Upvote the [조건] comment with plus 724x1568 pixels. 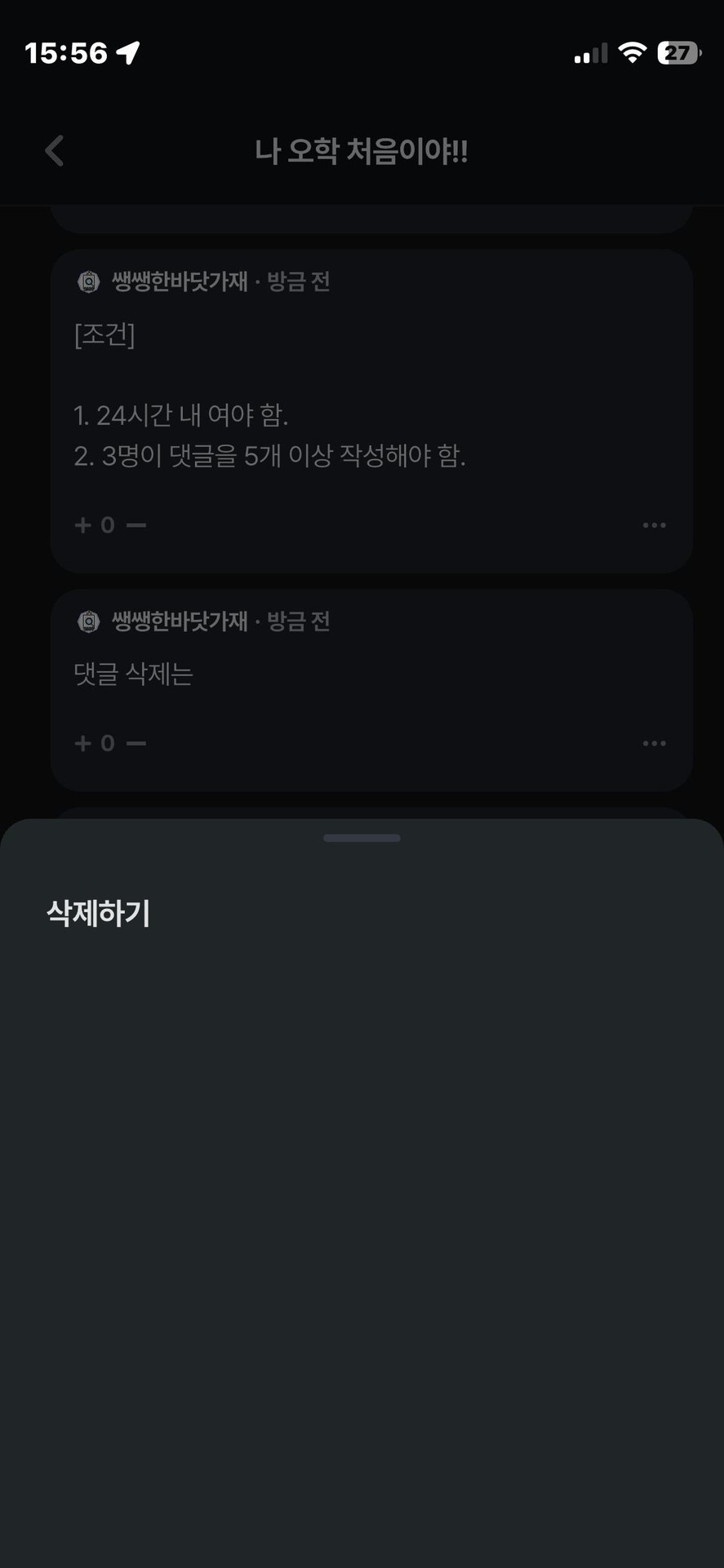(82, 525)
